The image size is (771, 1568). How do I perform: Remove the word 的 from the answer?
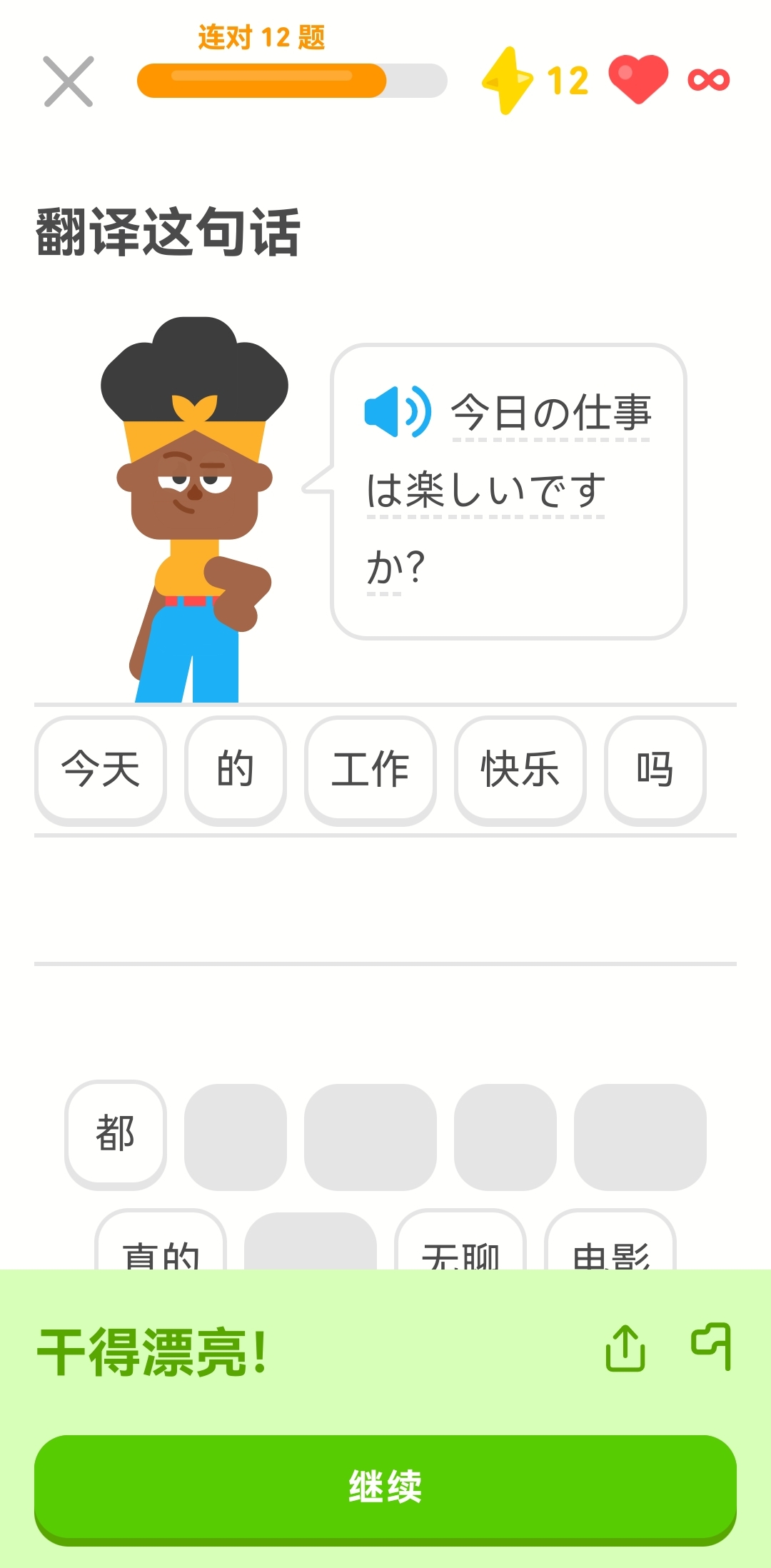[x=235, y=770]
